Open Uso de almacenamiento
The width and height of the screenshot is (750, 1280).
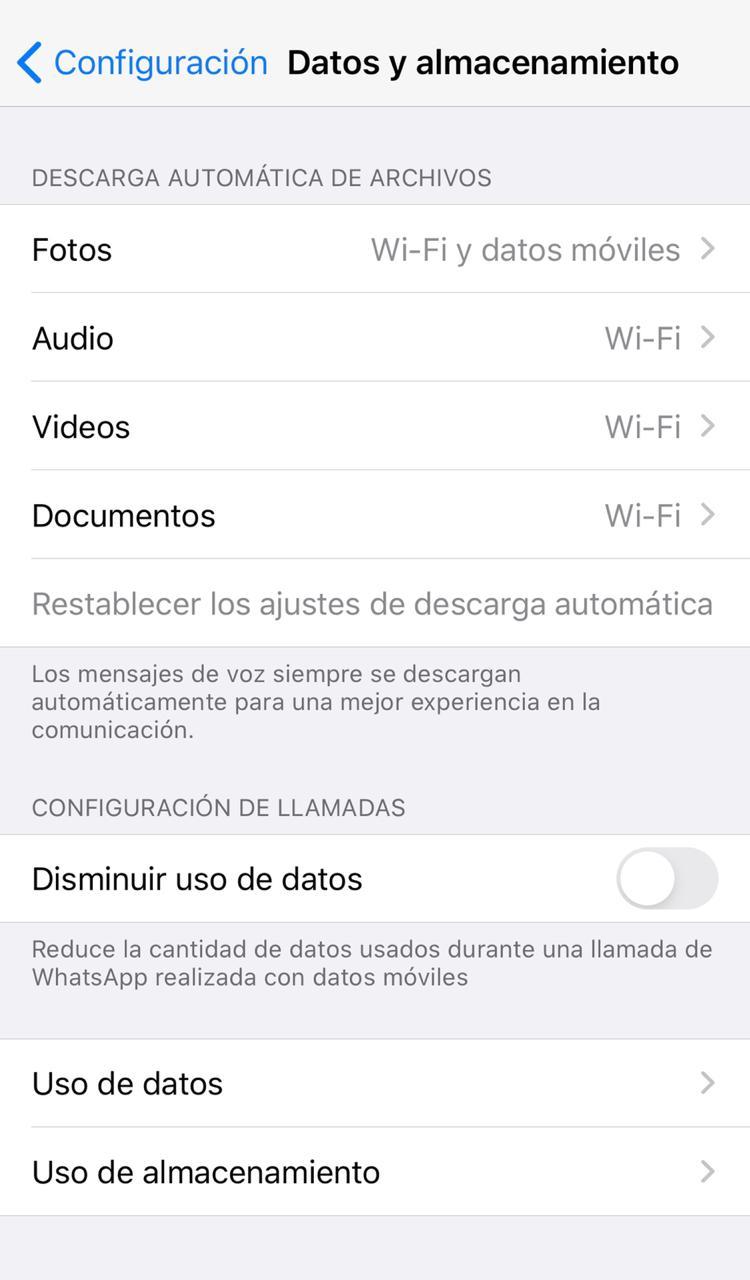pyautogui.click(x=375, y=1172)
